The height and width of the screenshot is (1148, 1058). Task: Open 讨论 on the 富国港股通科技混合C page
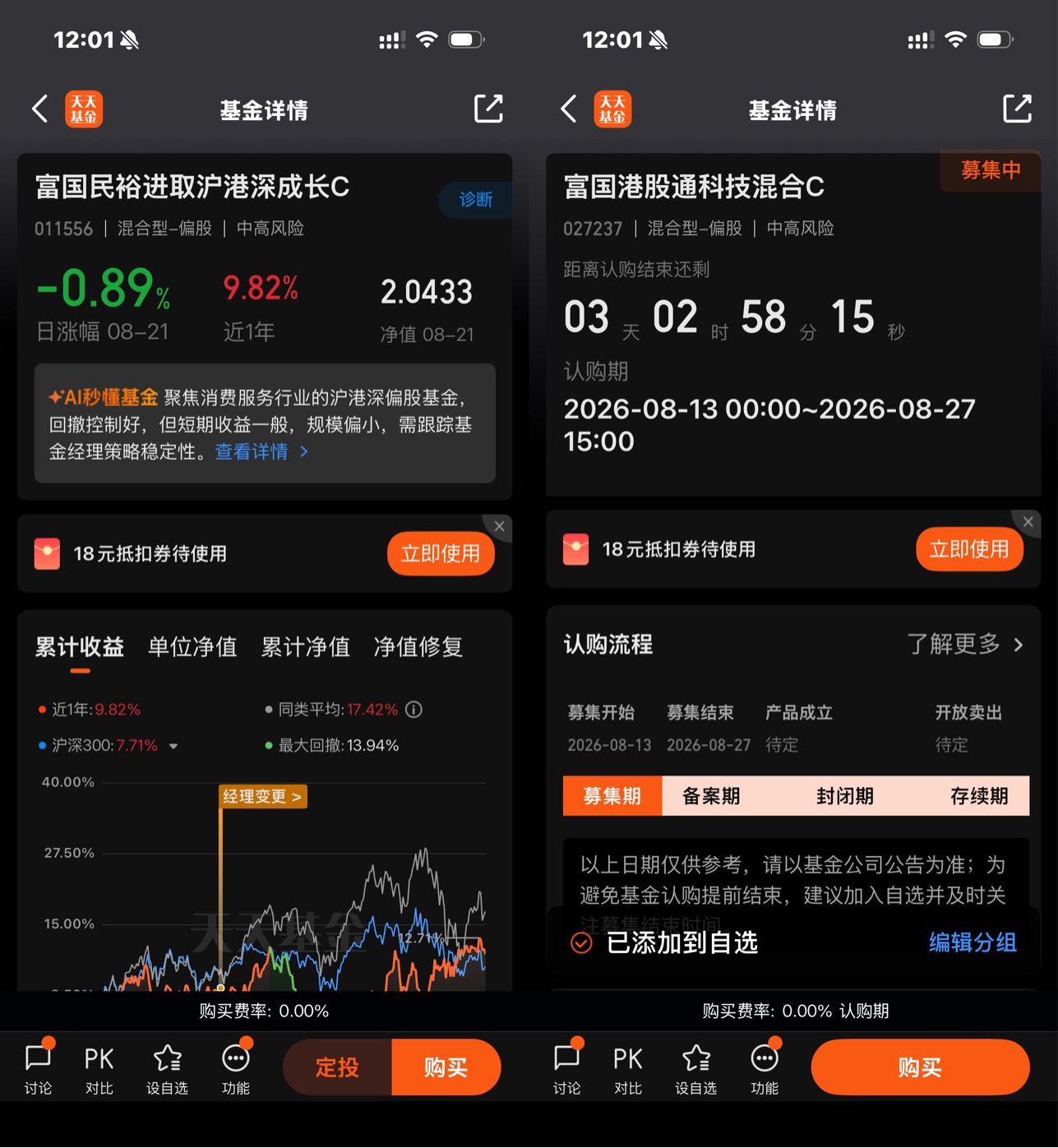[x=566, y=1068]
